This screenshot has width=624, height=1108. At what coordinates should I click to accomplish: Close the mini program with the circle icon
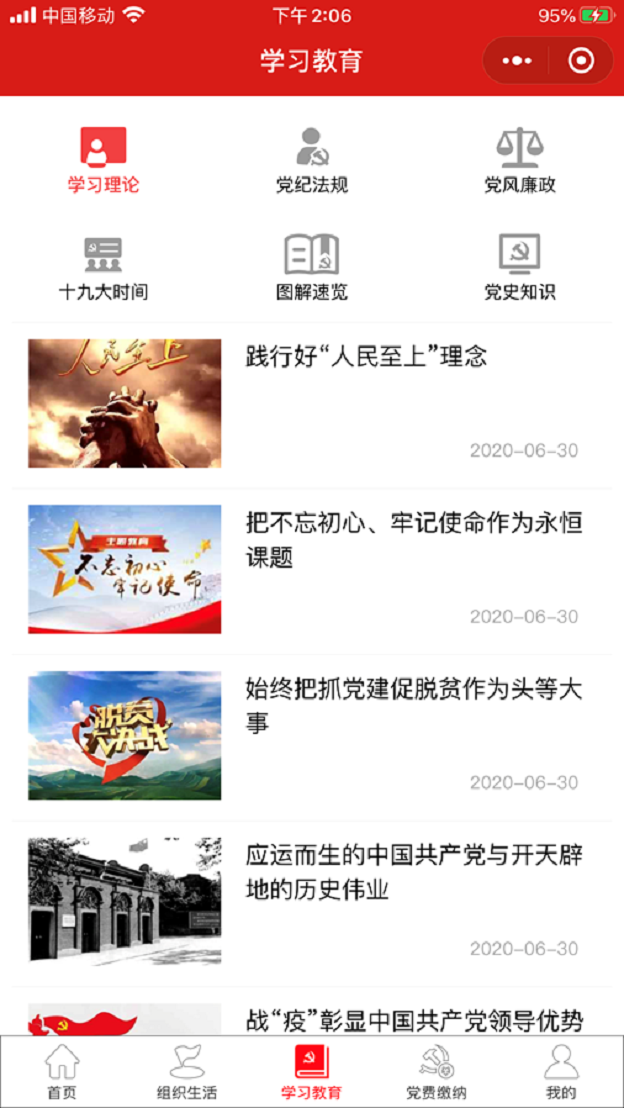tap(581, 61)
